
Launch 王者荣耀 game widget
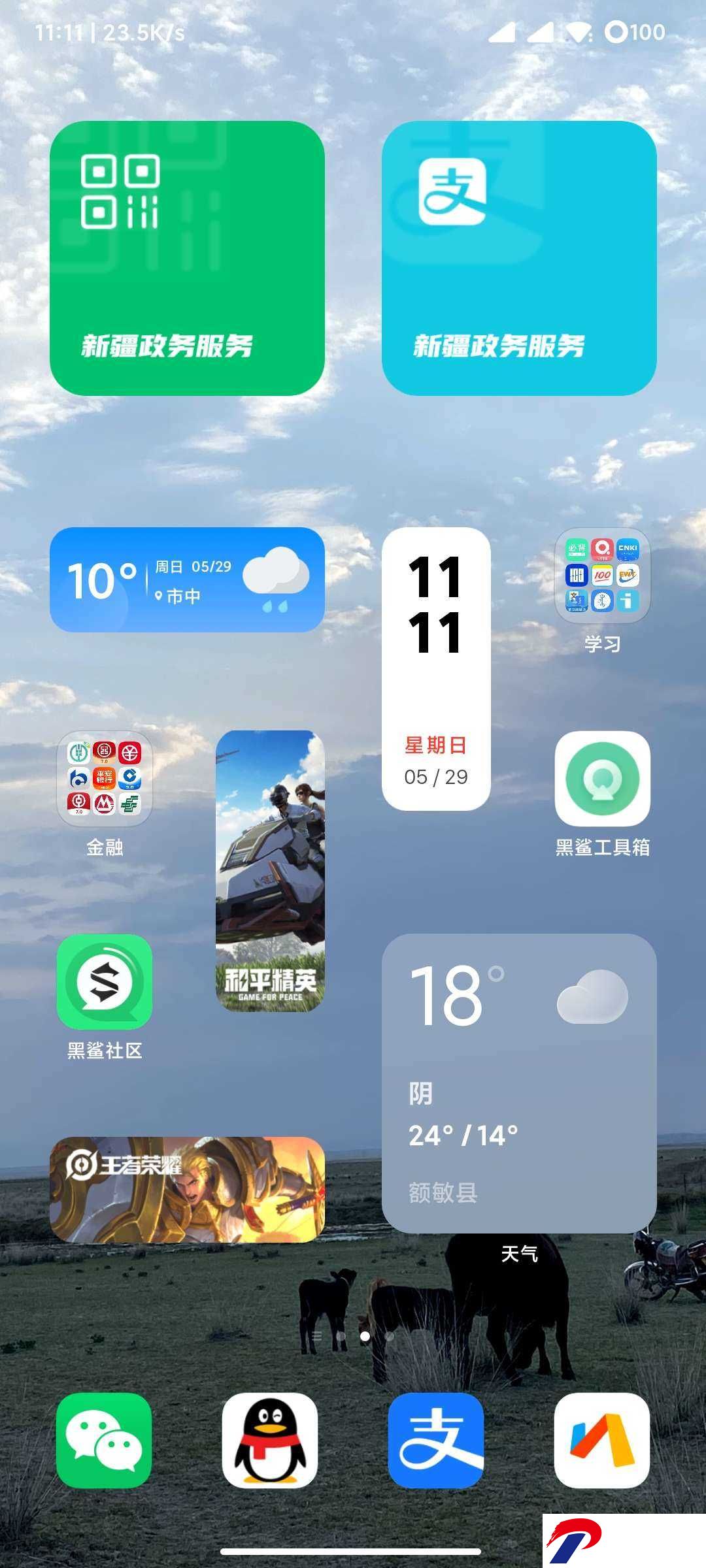187,1189
